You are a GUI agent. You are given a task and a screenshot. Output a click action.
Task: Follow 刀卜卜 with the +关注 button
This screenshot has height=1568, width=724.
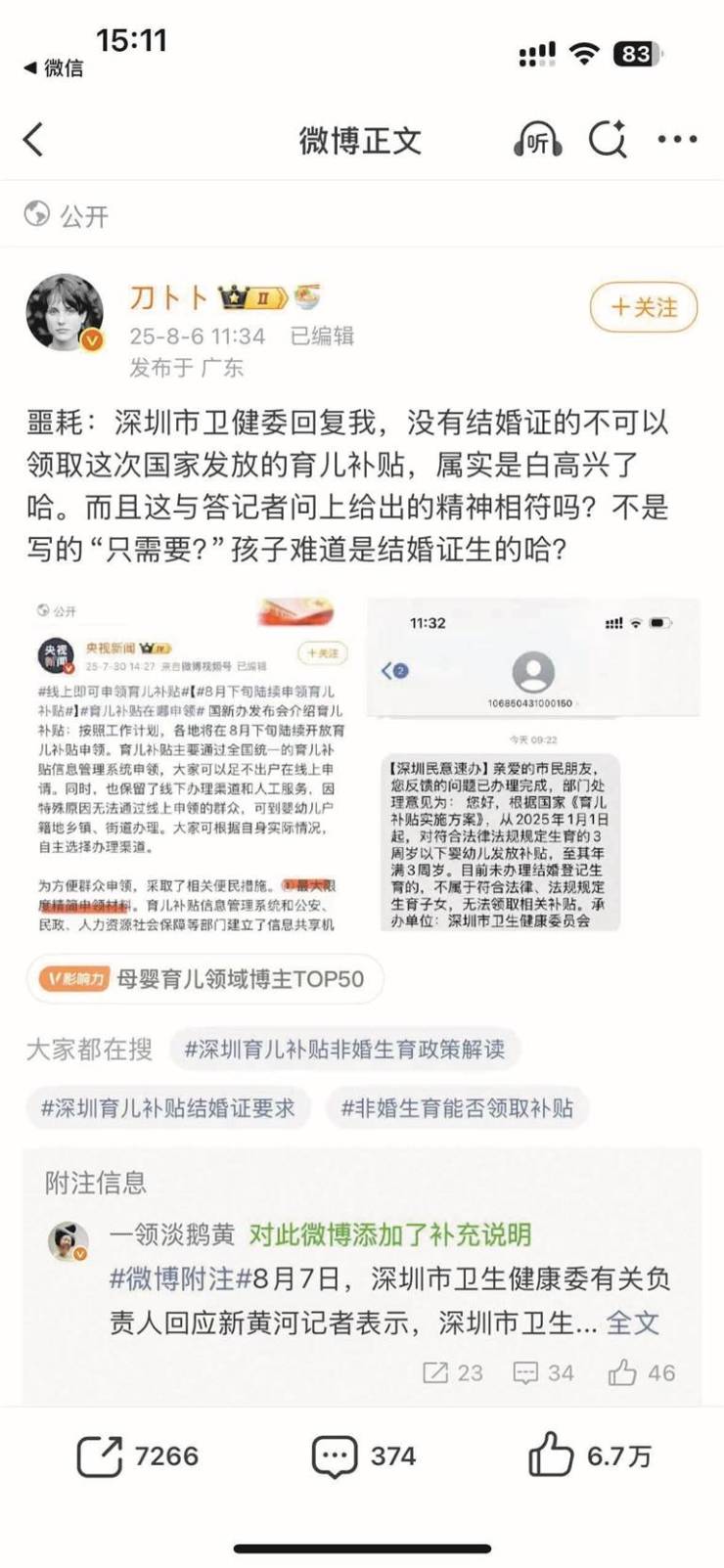(643, 307)
